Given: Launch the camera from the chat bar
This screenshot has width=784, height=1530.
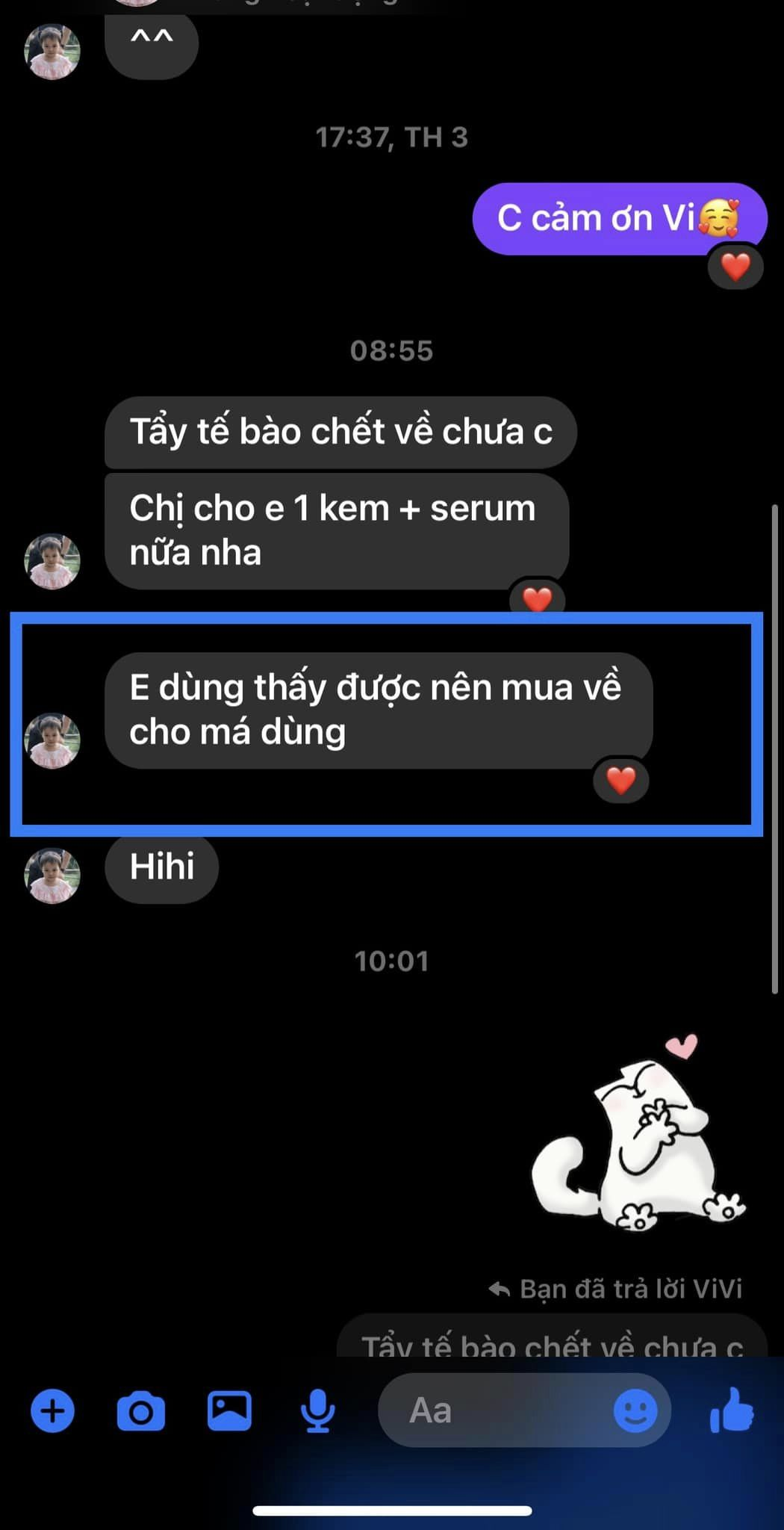Looking at the screenshot, I should 141,1411.
